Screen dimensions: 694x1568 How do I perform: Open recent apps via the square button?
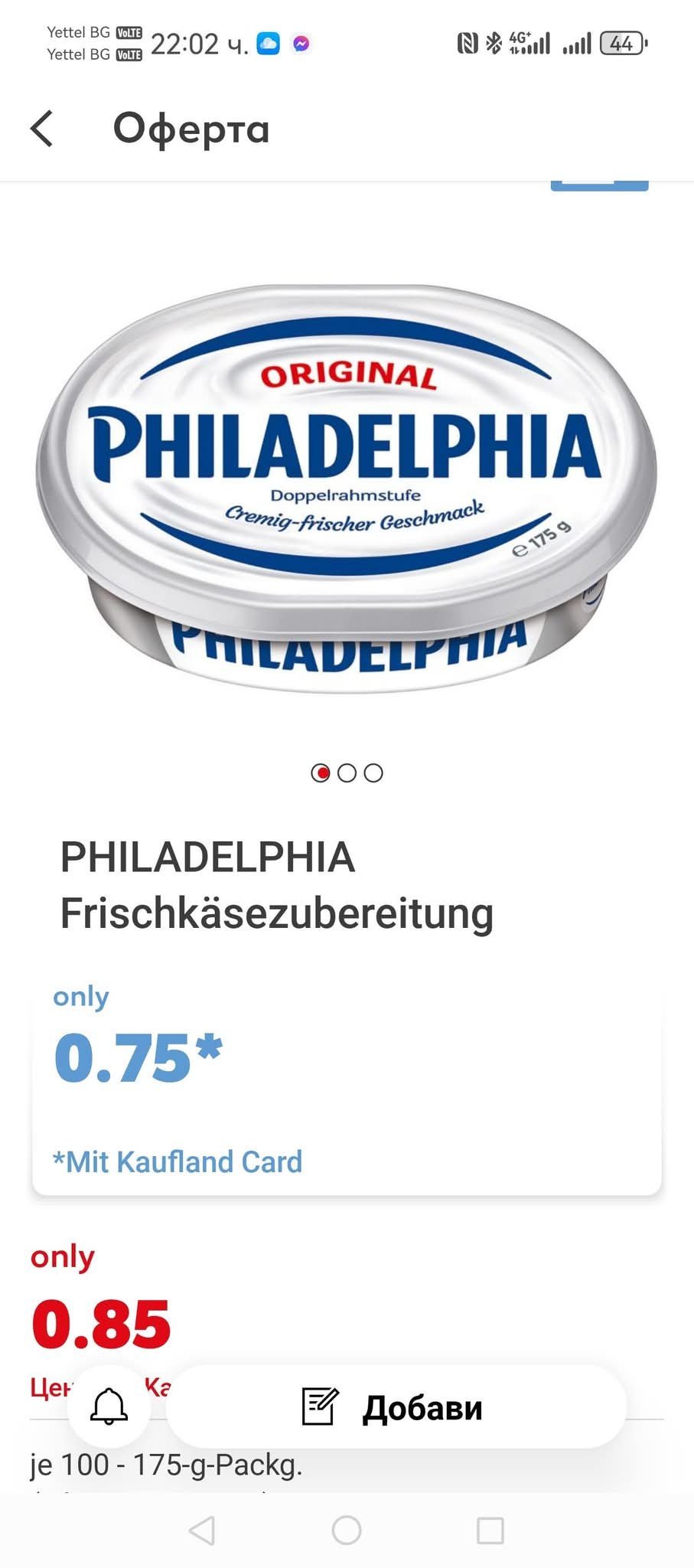coord(490,1530)
